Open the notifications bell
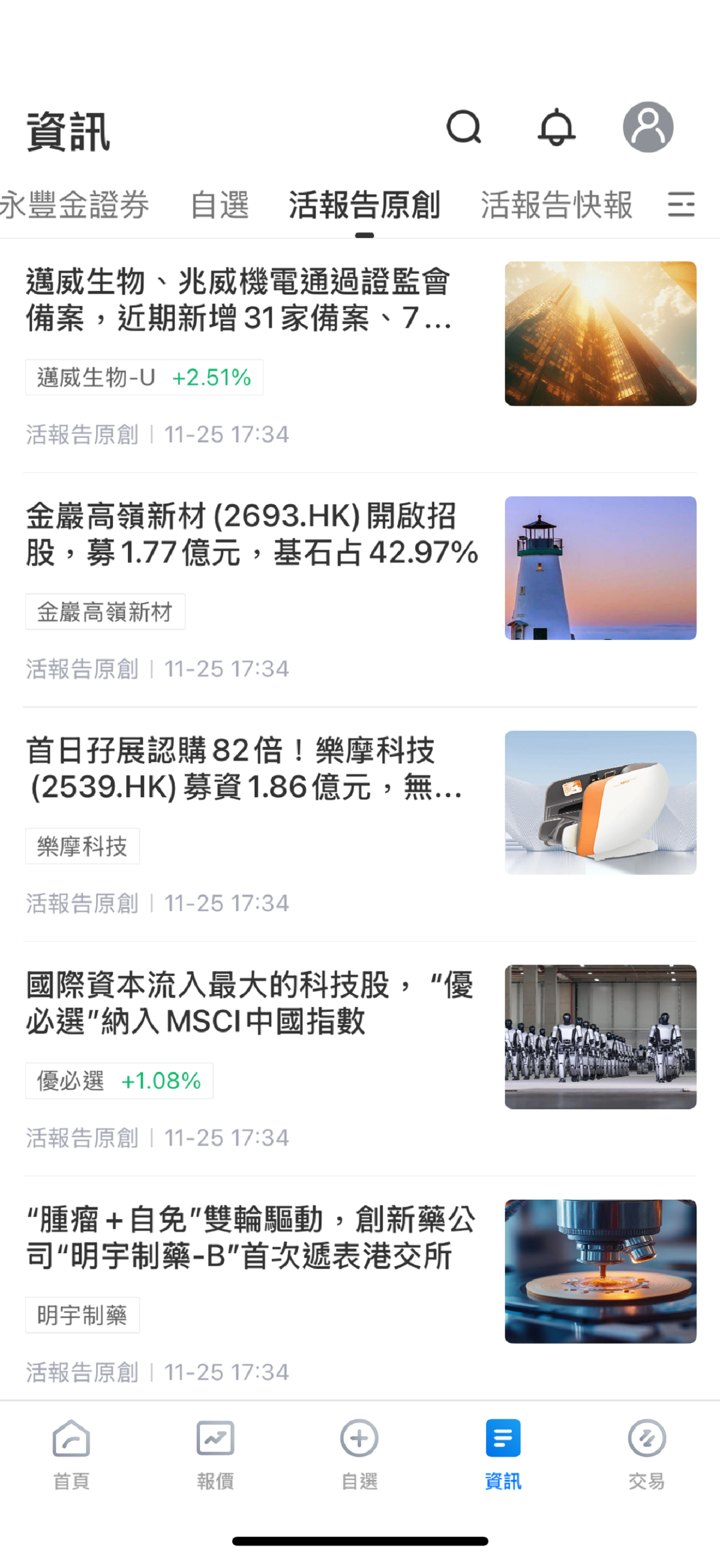 click(557, 128)
